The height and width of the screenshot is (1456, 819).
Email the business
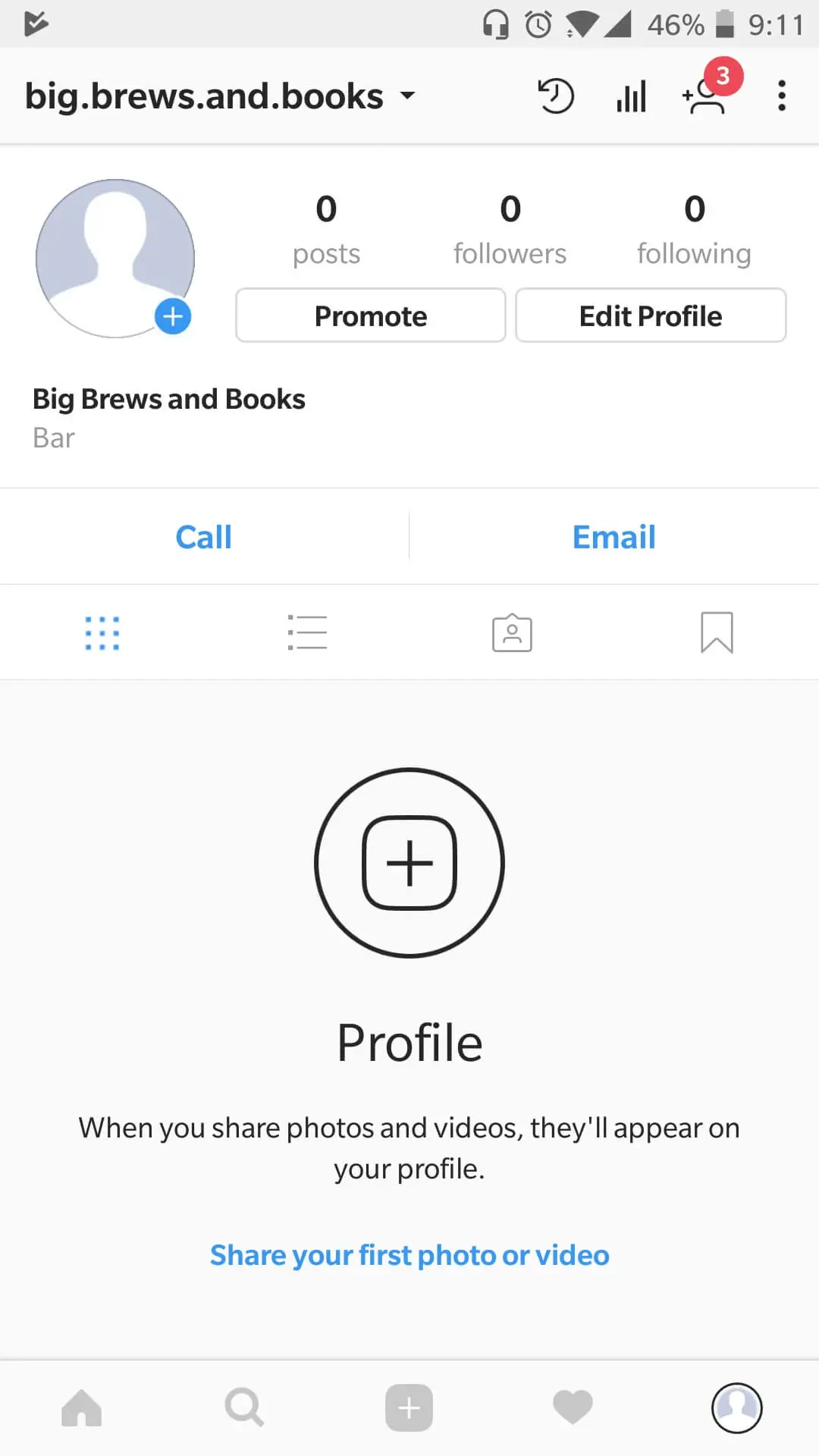[613, 537]
